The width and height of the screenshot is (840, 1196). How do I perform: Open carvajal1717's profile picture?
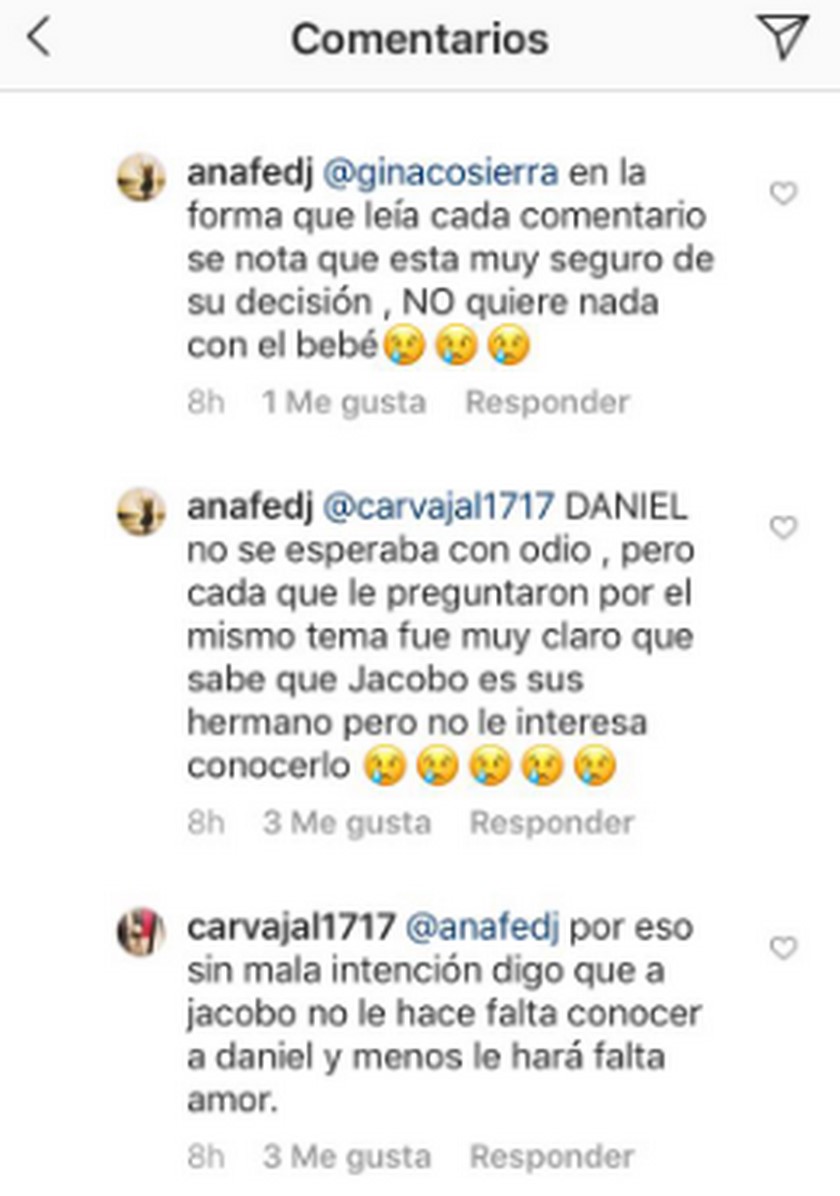(x=141, y=932)
